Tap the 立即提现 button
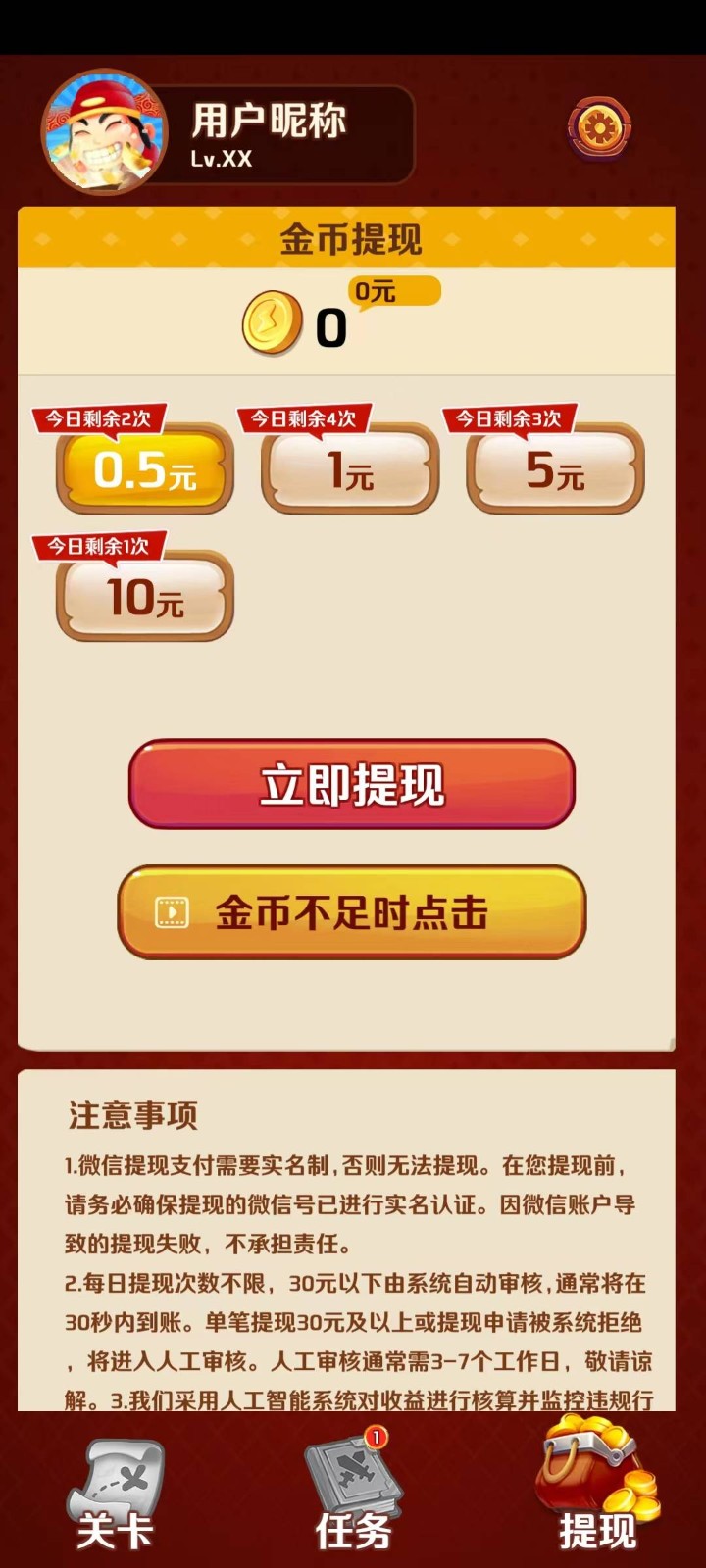 (352, 785)
